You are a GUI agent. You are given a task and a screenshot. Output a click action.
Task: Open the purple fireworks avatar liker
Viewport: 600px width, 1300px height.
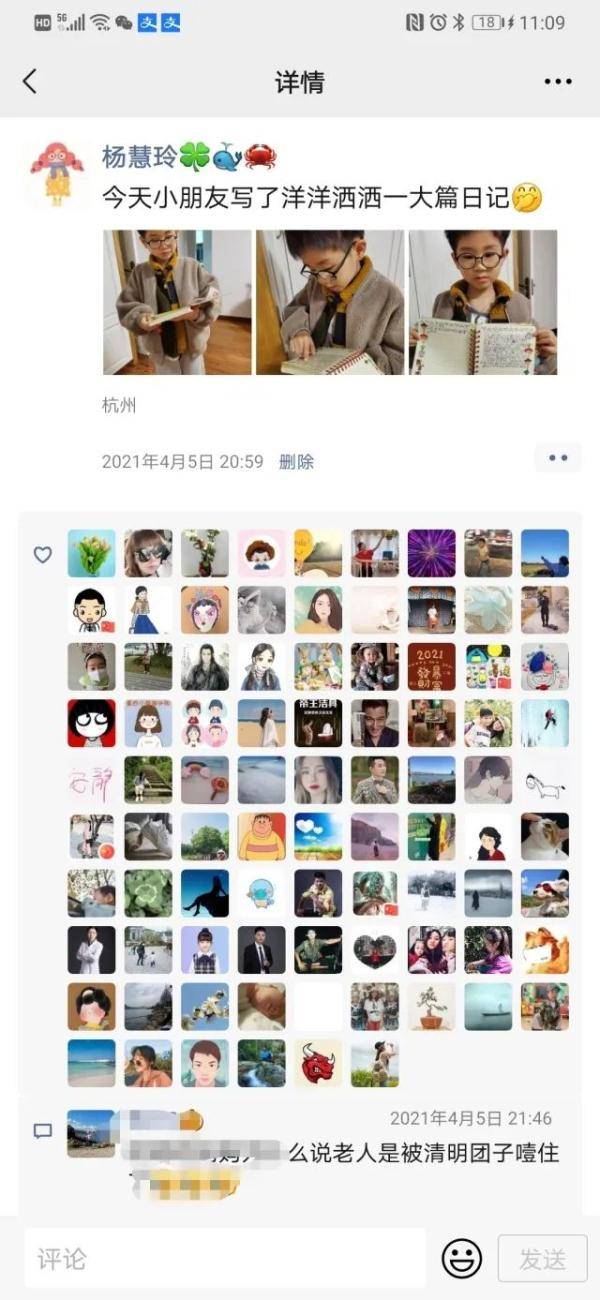[x=431, y=553]
